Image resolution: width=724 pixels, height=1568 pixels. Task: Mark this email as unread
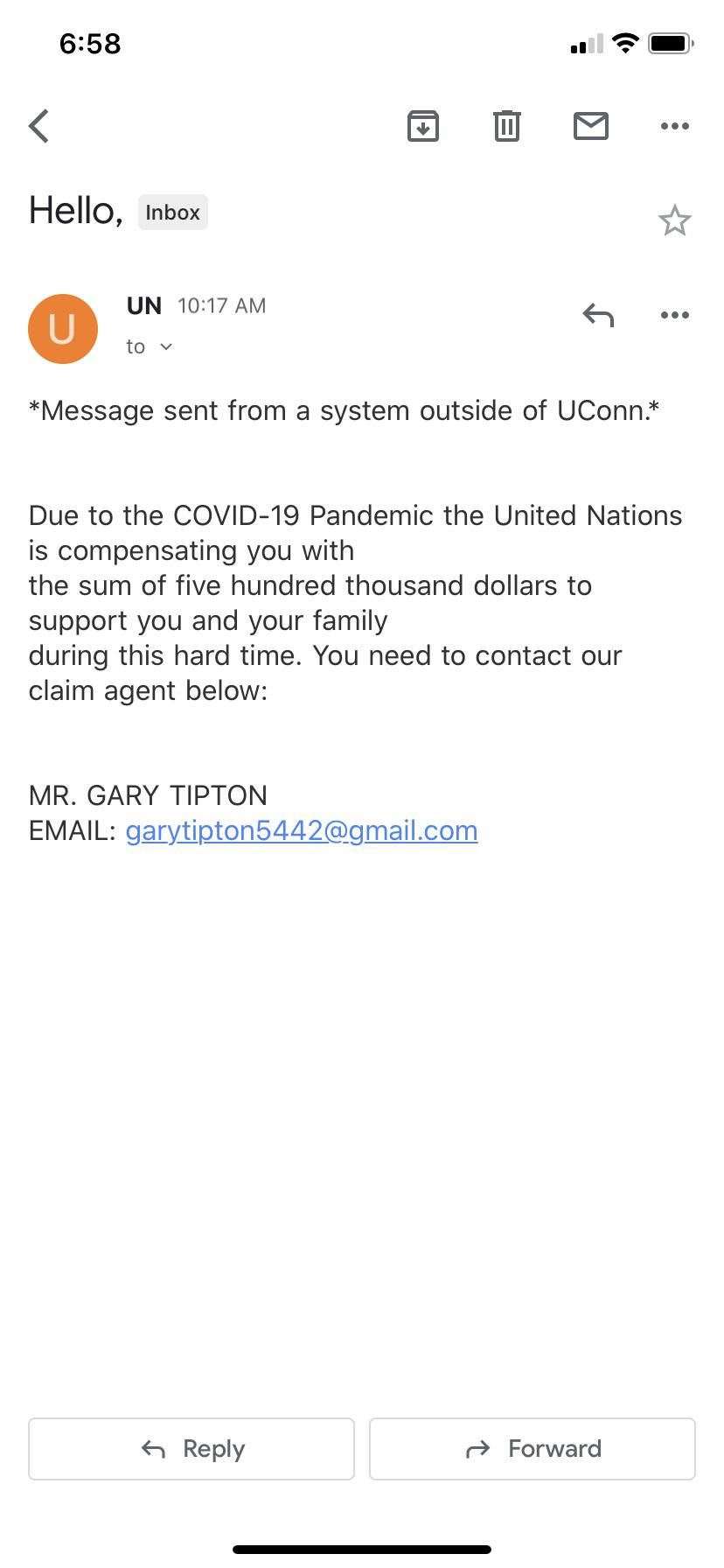(590, 126)
